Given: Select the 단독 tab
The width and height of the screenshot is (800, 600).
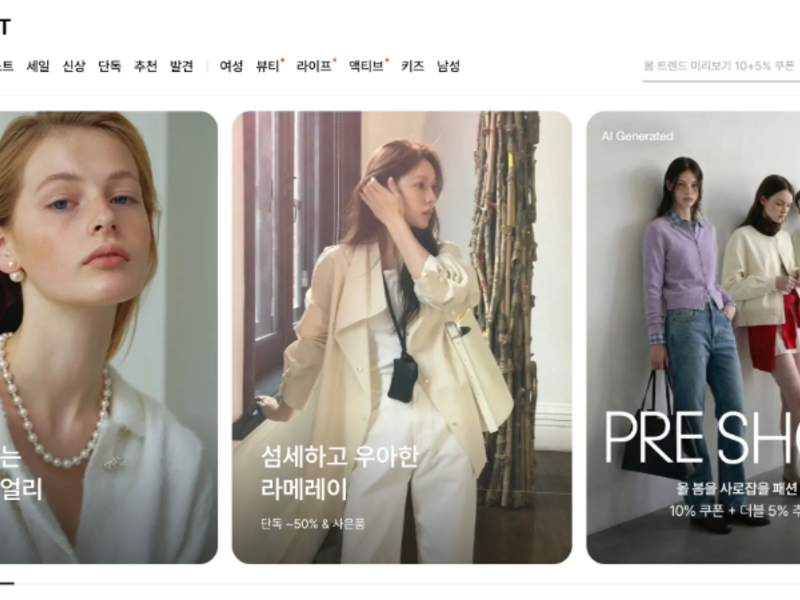Looking at the screenshot, I should tap(109, 67).
